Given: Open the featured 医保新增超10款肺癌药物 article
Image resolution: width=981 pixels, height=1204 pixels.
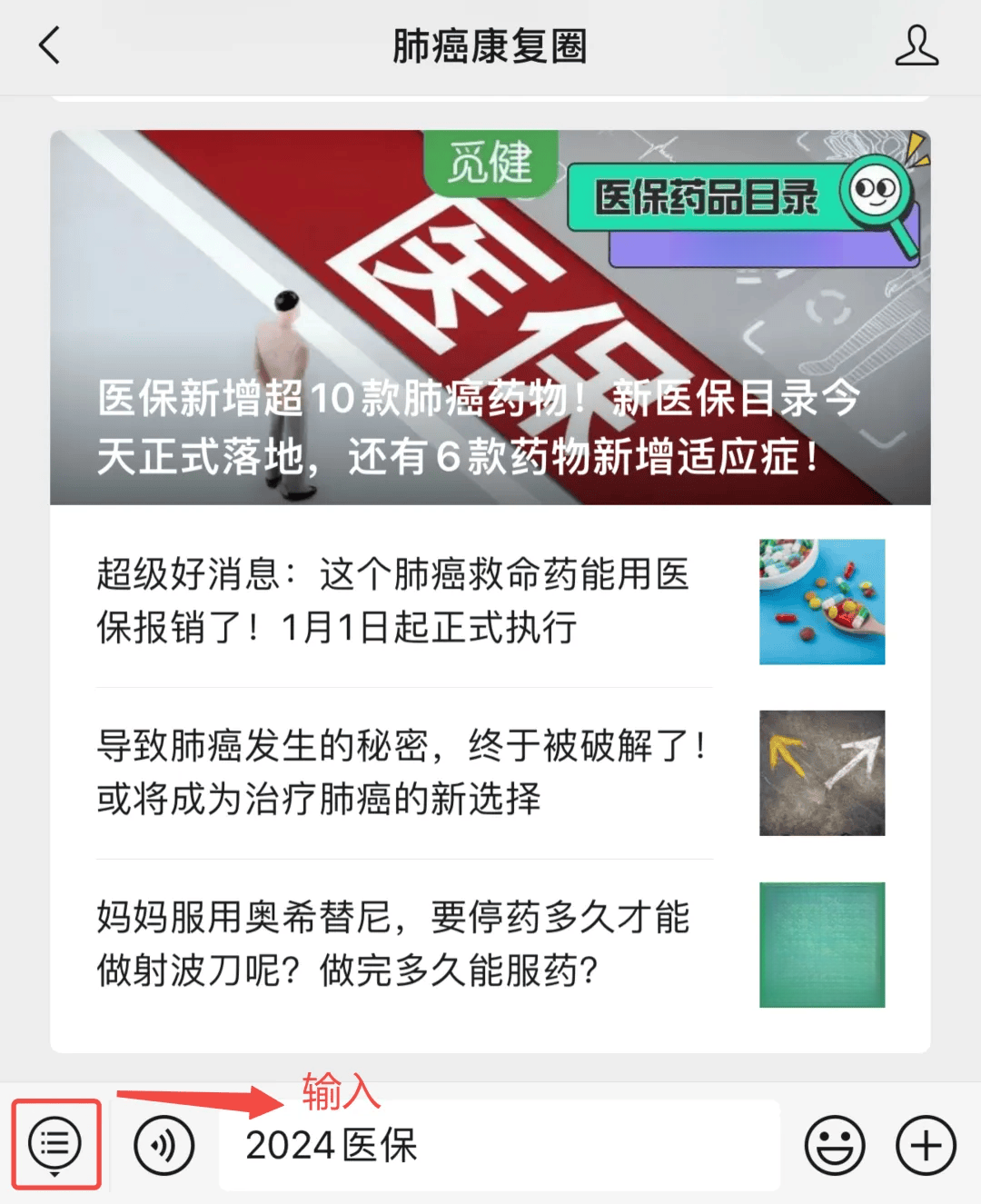Looking at the screenshot, I should (490, 318).
